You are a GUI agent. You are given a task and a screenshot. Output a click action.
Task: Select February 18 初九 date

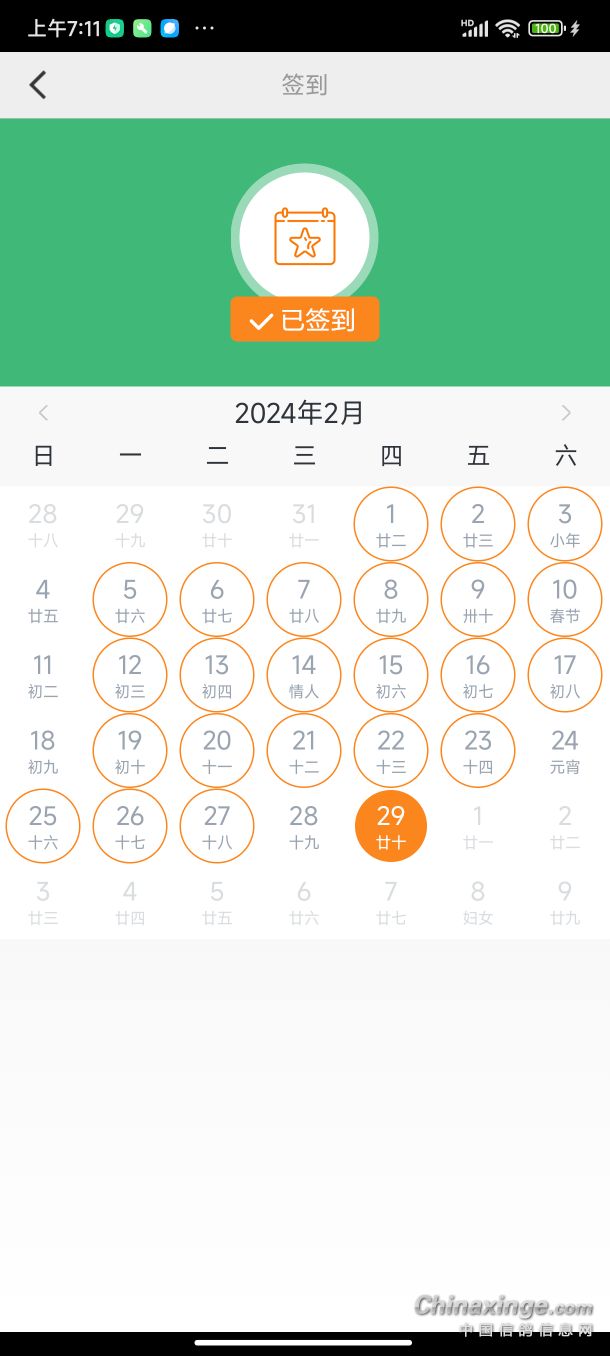[x=43, y=751]
